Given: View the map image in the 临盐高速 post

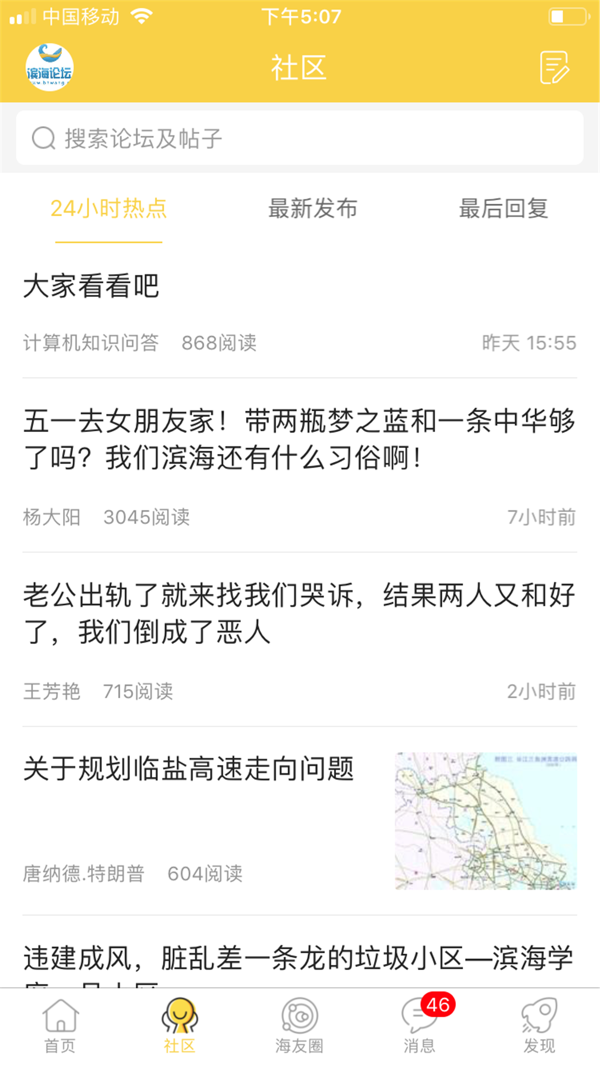Looking at the screenshot, I should coord(485,821).
